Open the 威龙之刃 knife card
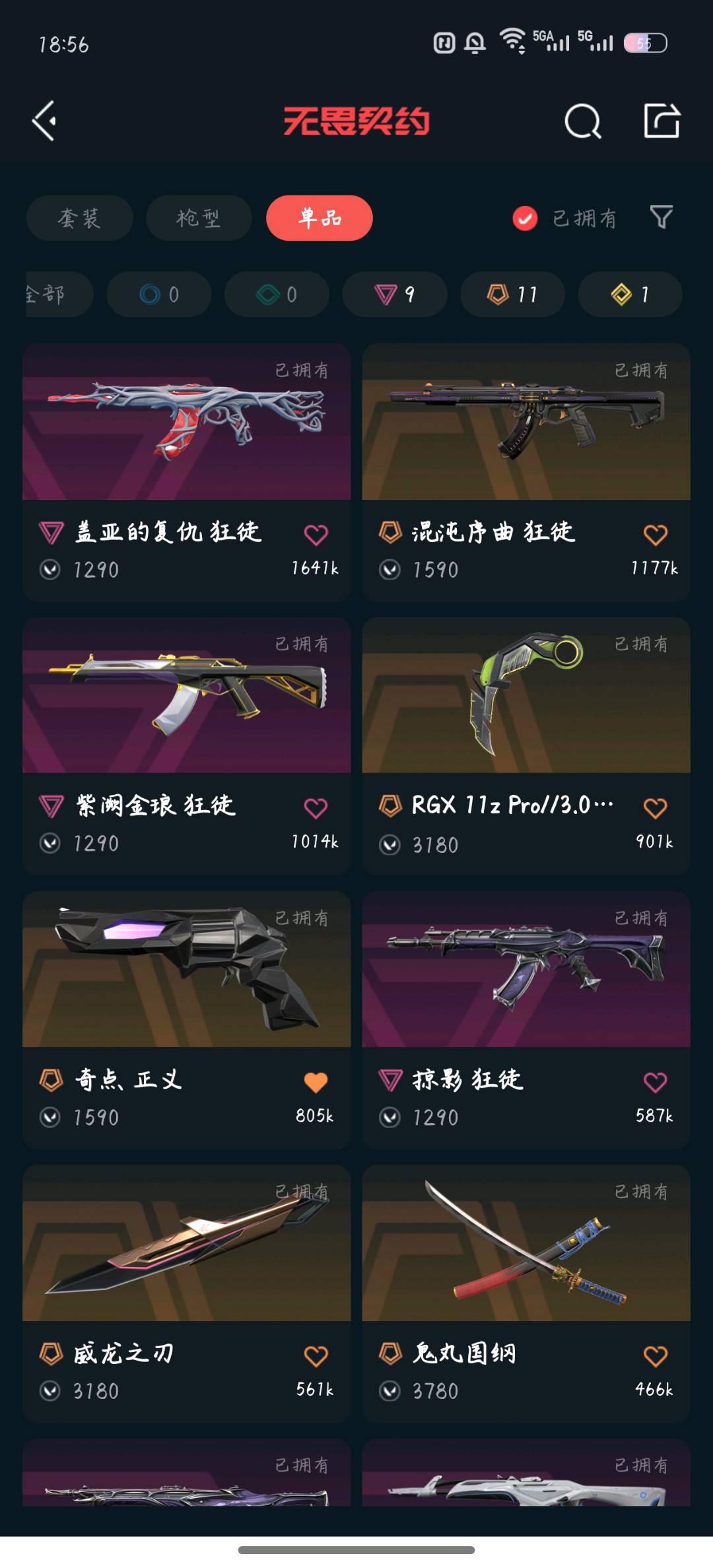 pyautogui.click(x=187, y=1244)
